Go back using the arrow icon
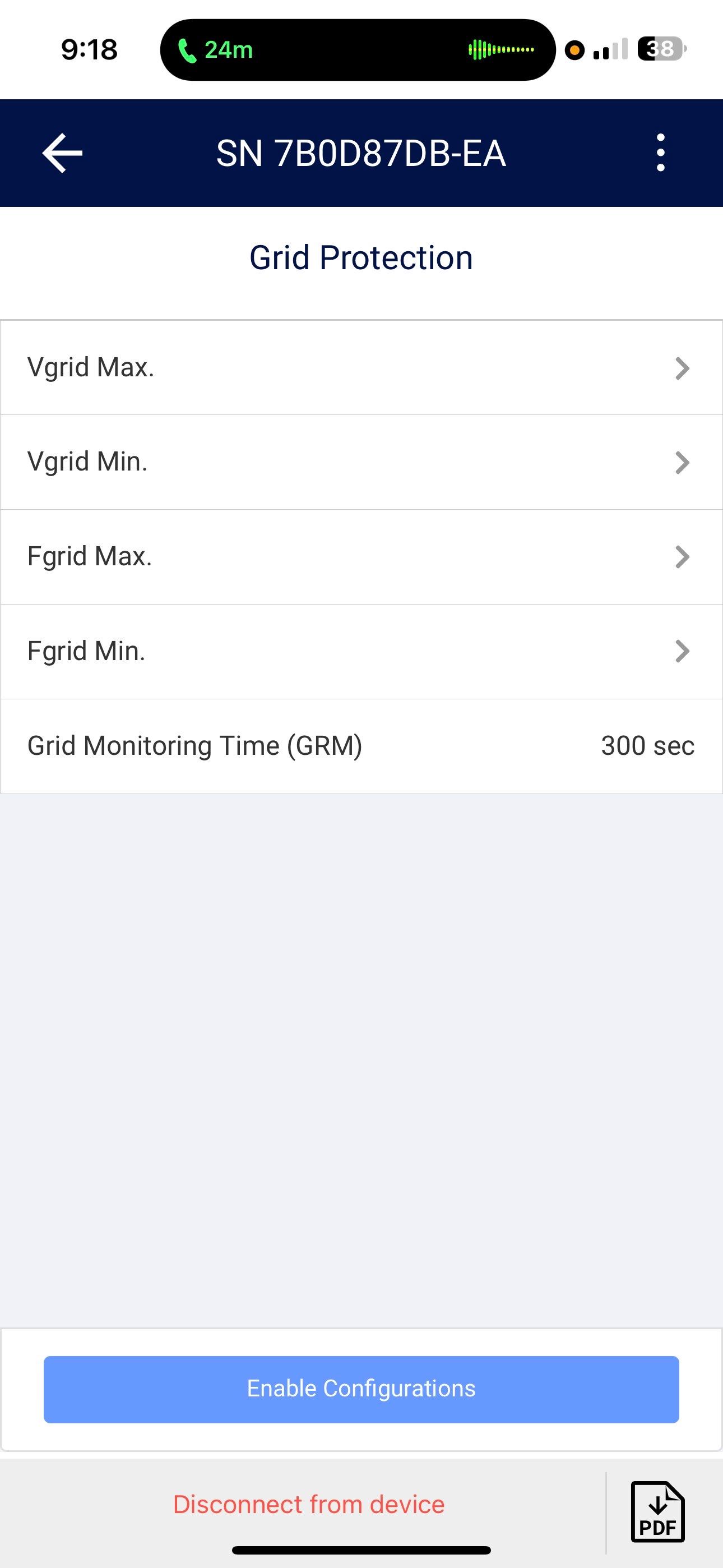 pos(63,154)
